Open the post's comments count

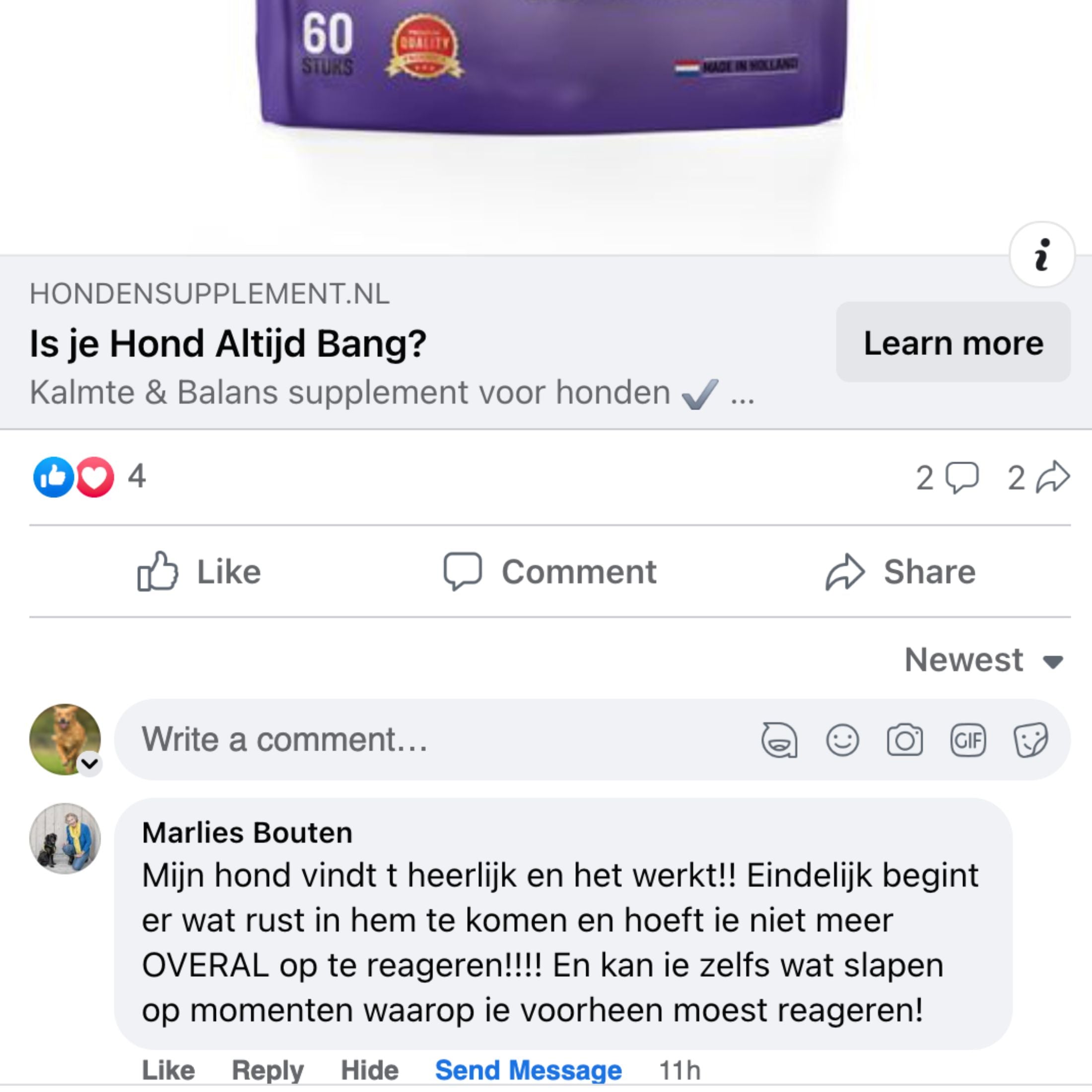[947, 478]
